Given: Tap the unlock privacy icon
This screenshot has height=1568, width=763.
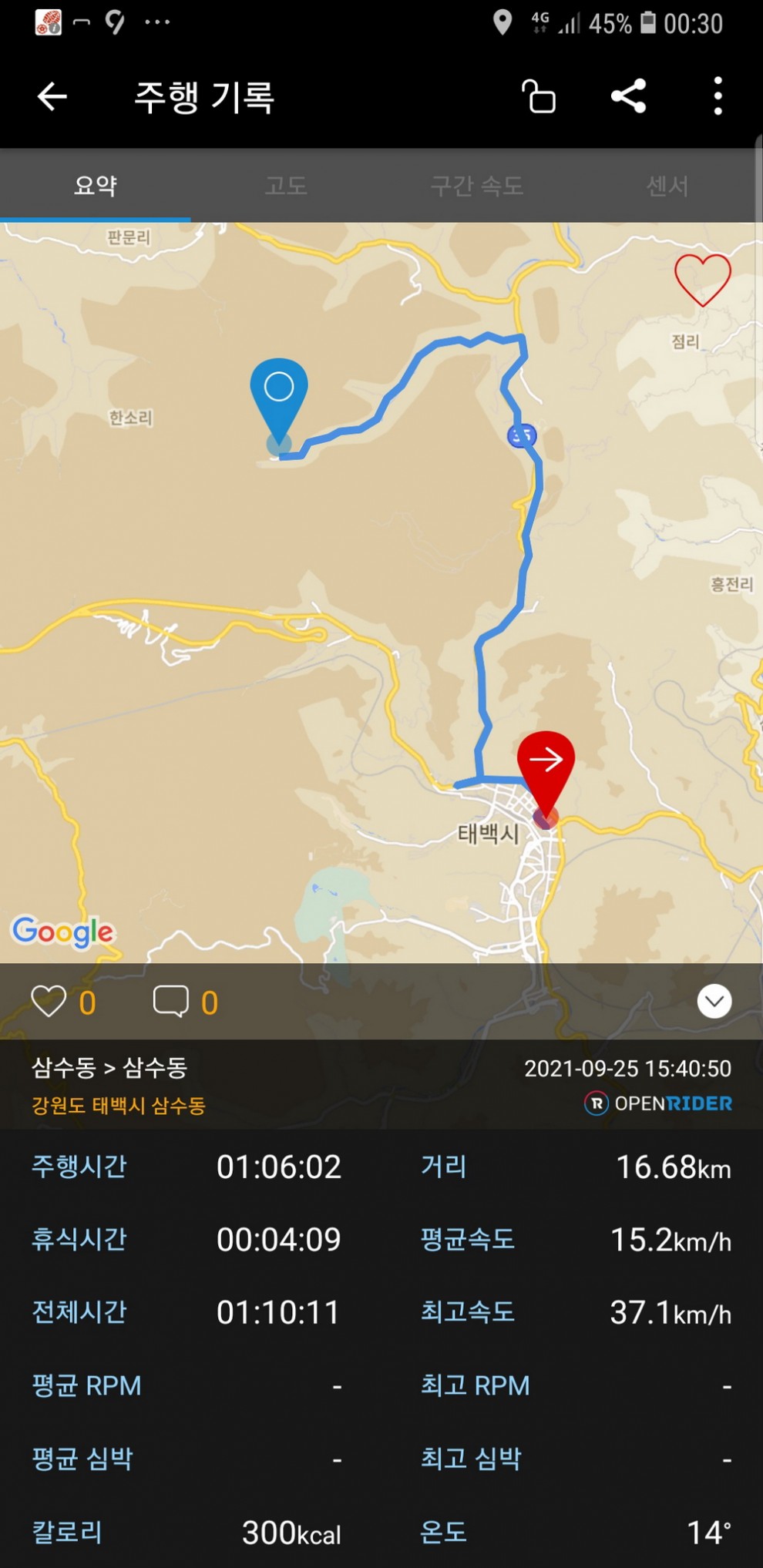Looking at the screenshot, I should 539,97.
